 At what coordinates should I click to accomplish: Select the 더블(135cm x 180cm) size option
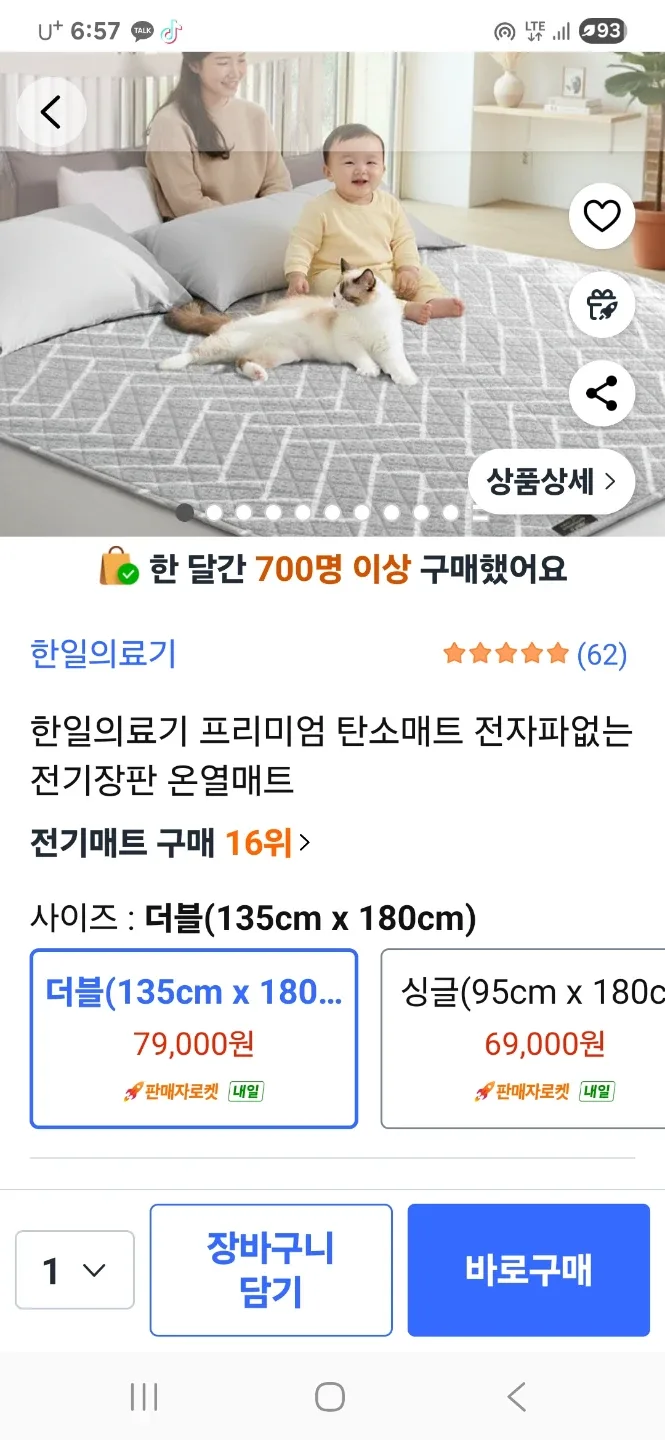point(194,1038)
